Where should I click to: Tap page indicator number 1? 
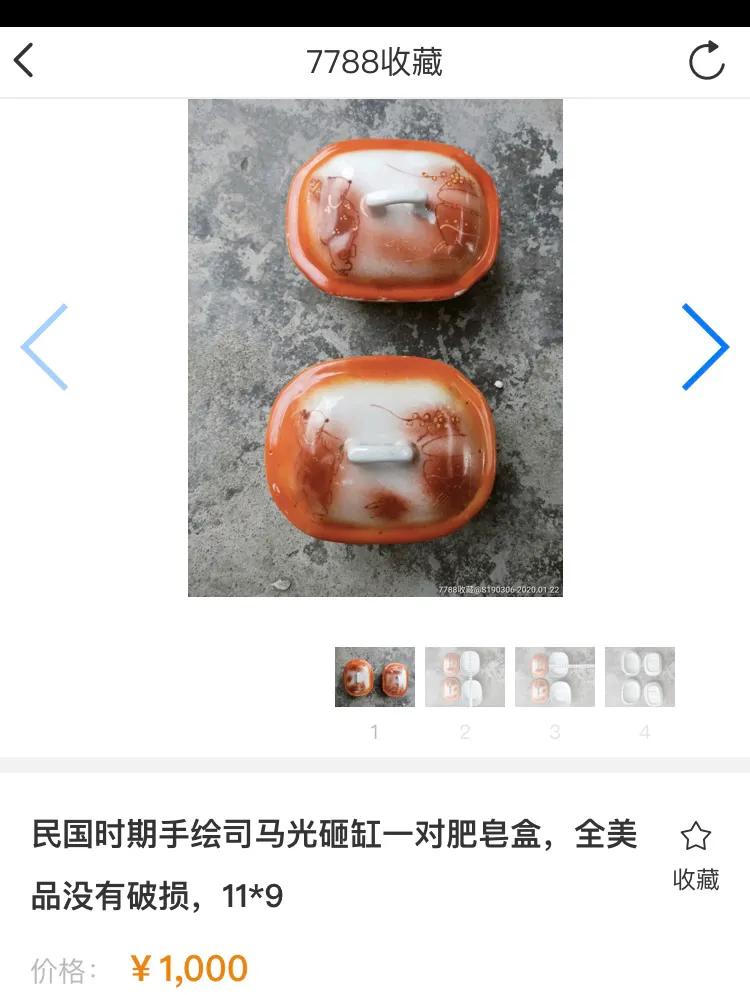tap(374, 731)
